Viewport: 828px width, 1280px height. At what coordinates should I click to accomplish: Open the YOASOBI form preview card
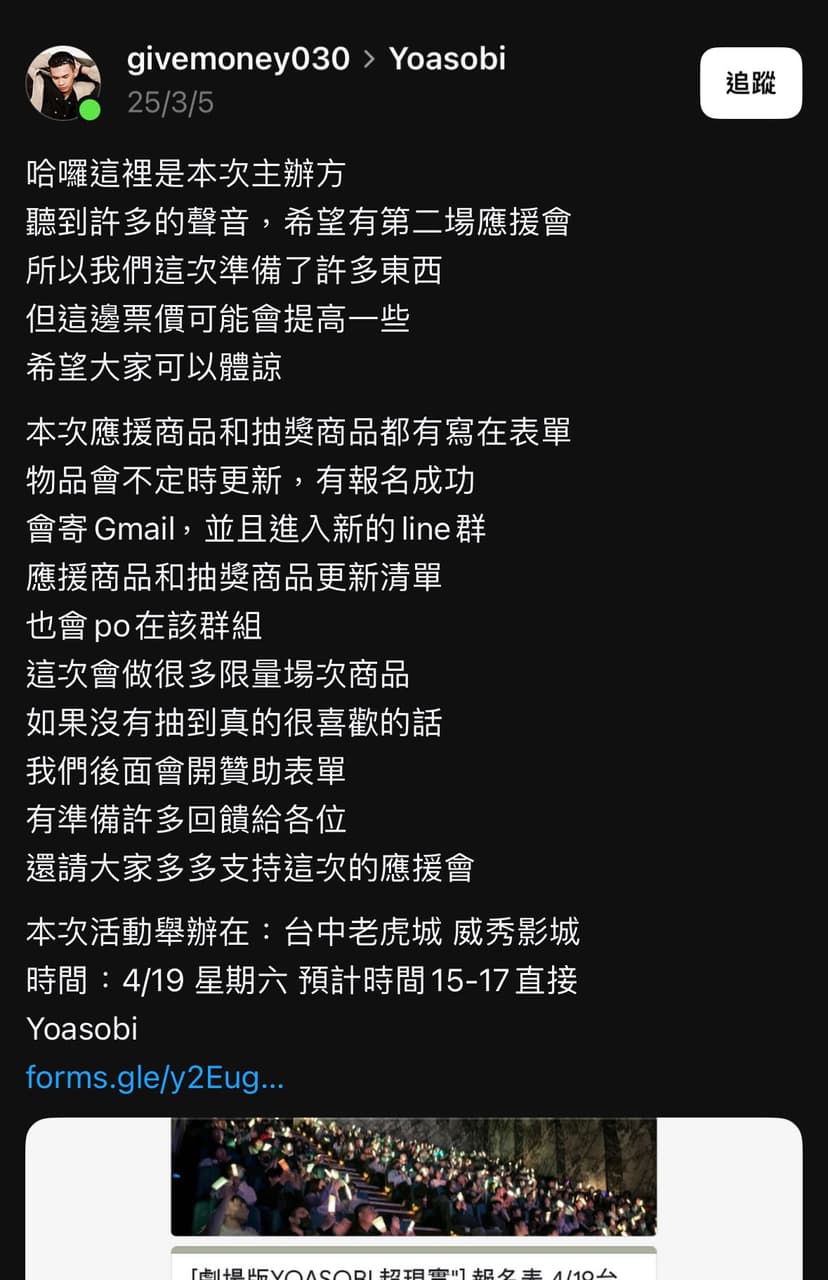pos(413,1200)
